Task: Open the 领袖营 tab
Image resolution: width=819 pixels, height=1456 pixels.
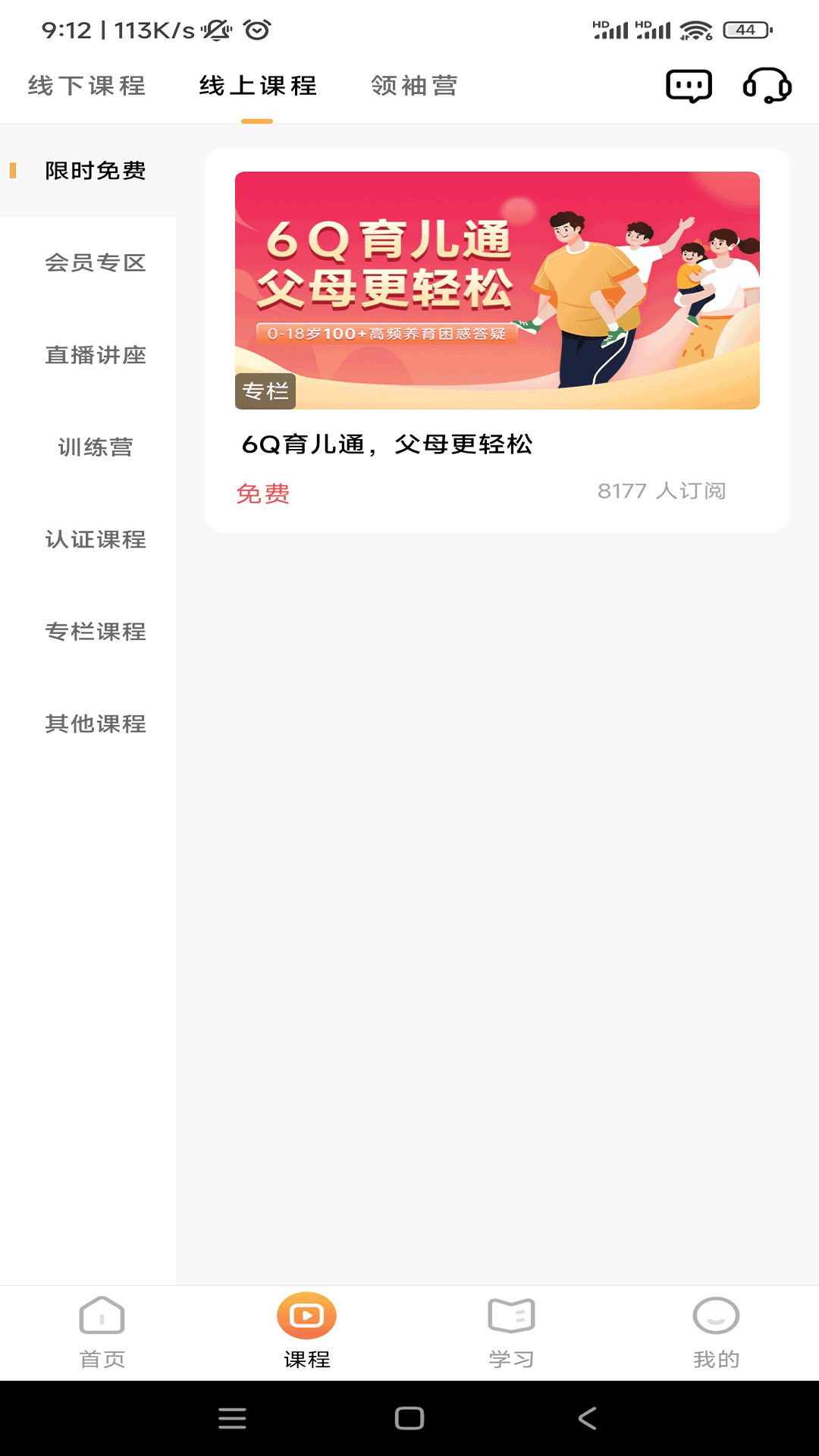Action: pyautogui.click(x=414, y=86)
